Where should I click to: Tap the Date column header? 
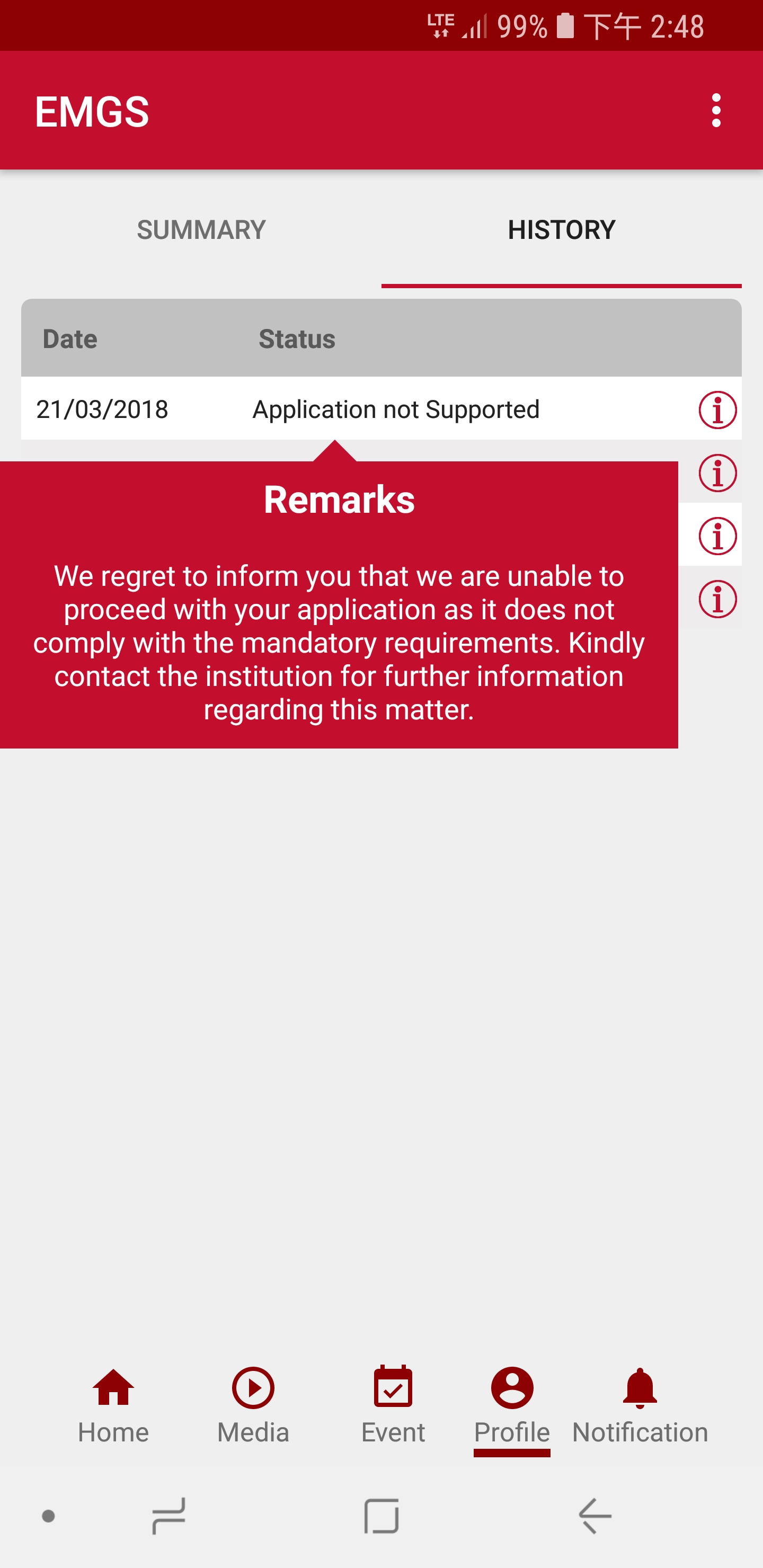click(69, 338)
